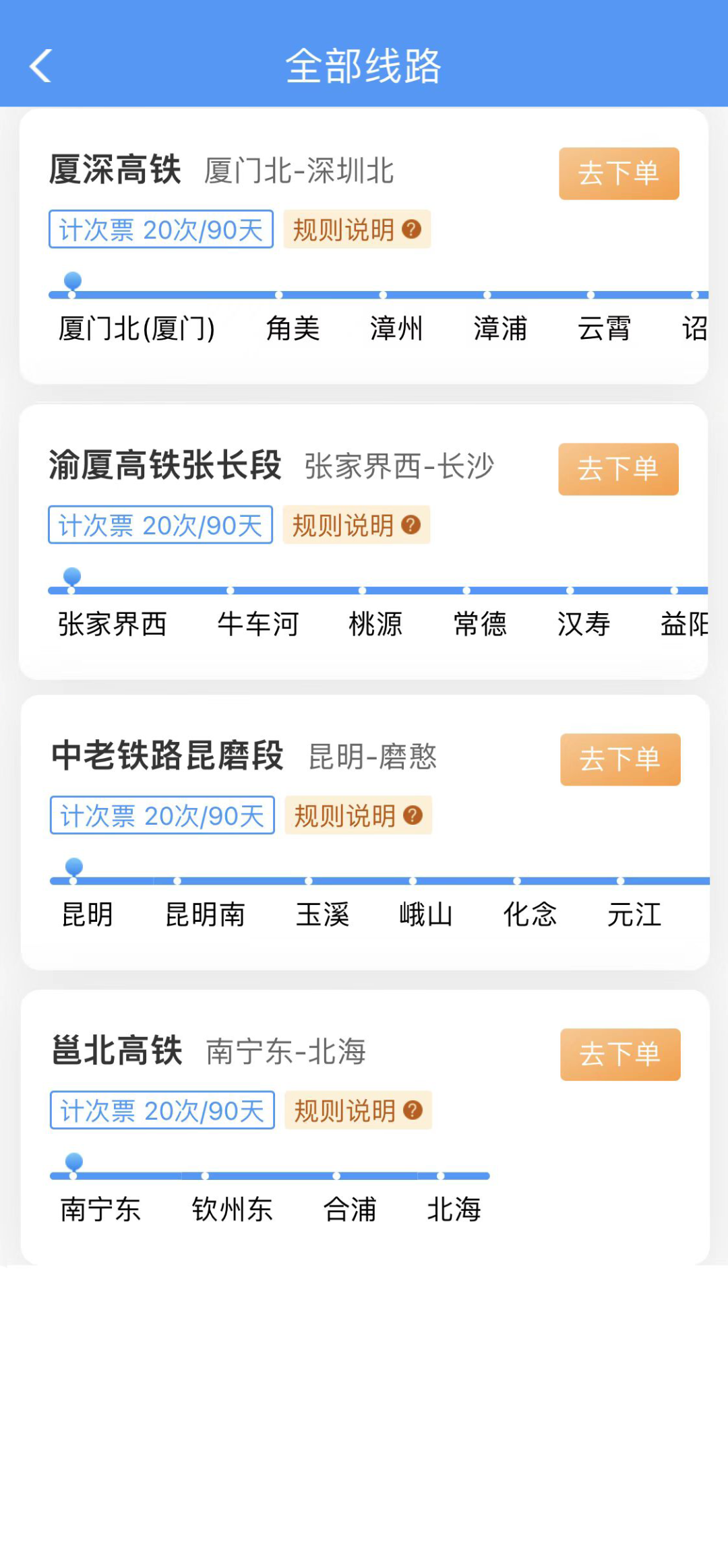Screen dimensions: 728x1568
Task: Tap 去下单 for 中老铁路昆磨段
Action: point(619,759)
